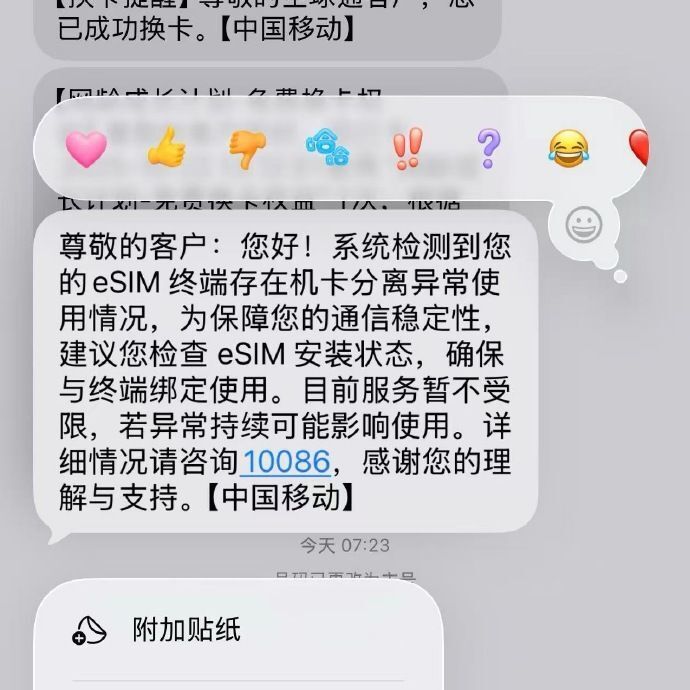690x690 pixels.
Task: Select 附加贴纸 from the context menu
Action: click(x=187, y=630)
